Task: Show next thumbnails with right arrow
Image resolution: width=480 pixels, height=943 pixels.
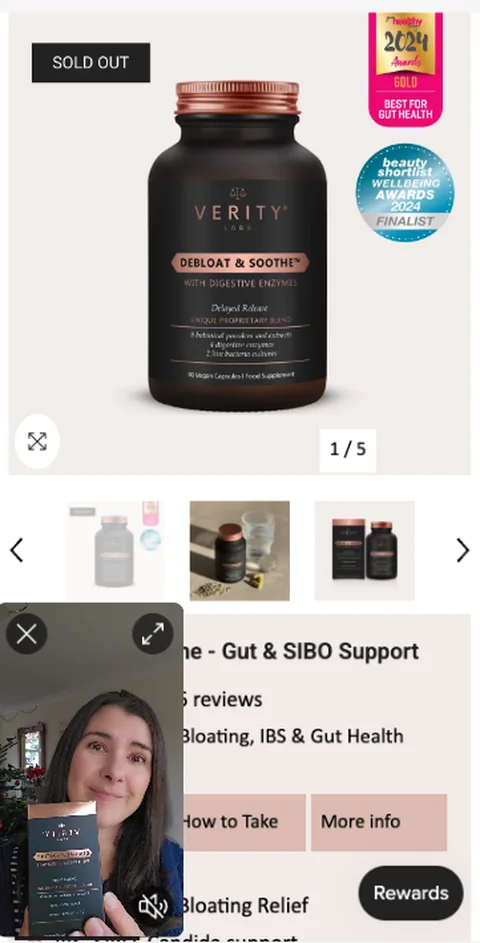Action: coord(462,550)
